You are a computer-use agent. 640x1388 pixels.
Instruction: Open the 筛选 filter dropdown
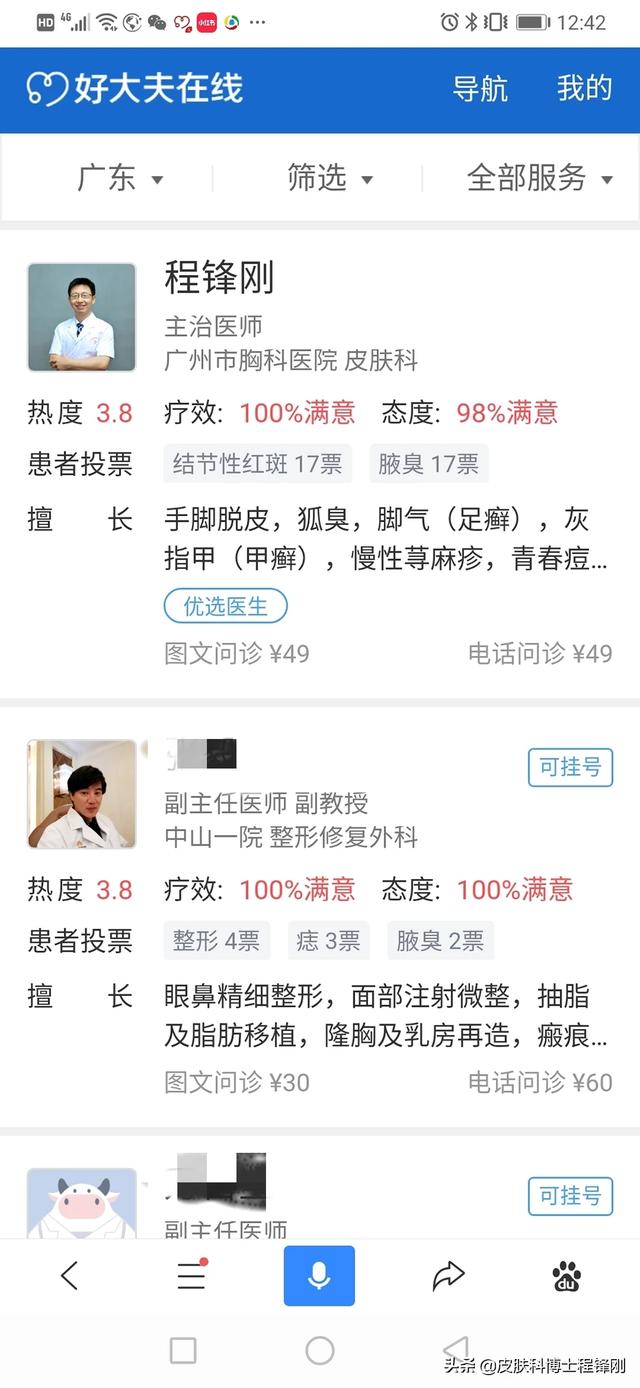coord(330,179)
